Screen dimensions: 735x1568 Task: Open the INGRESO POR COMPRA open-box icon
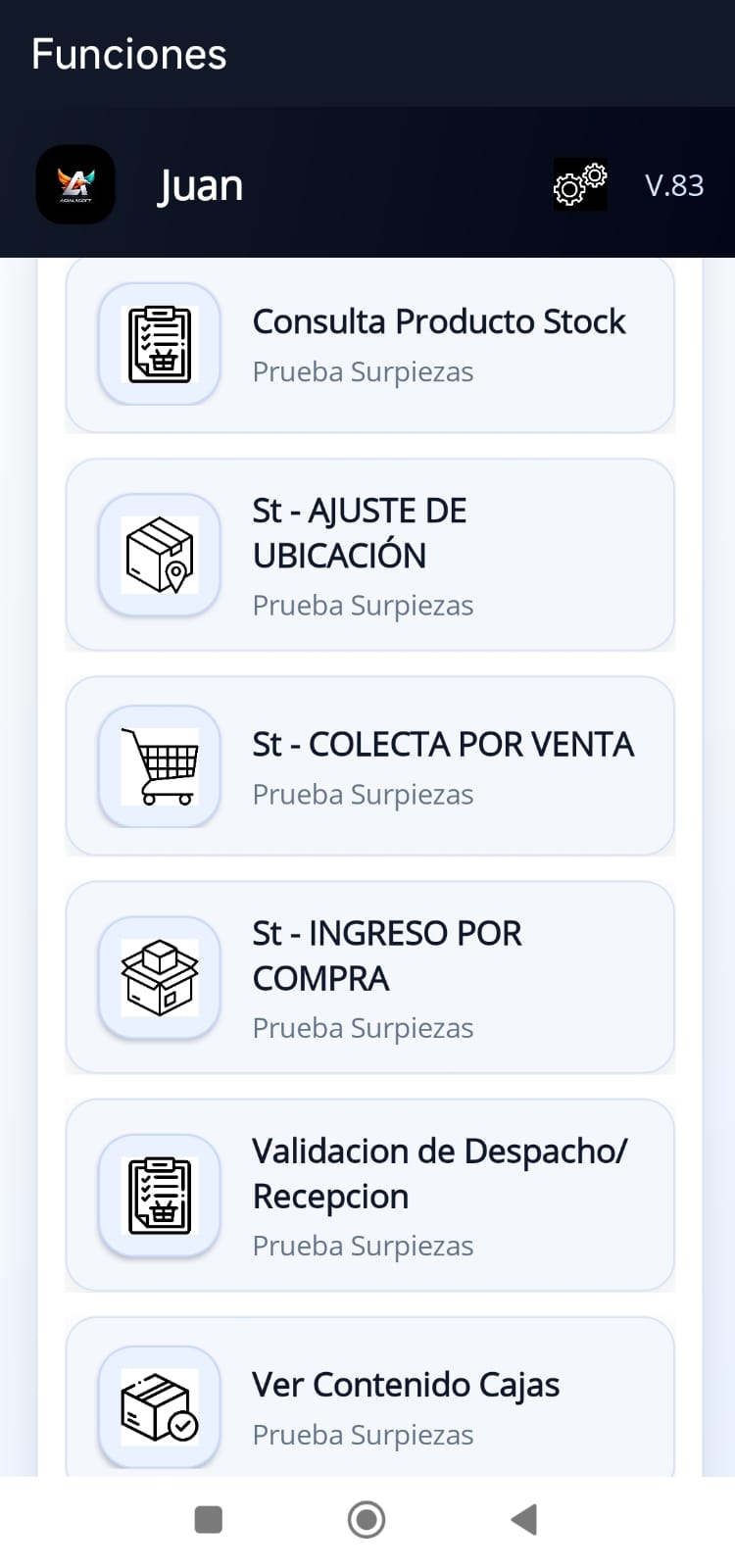[160, 977]
